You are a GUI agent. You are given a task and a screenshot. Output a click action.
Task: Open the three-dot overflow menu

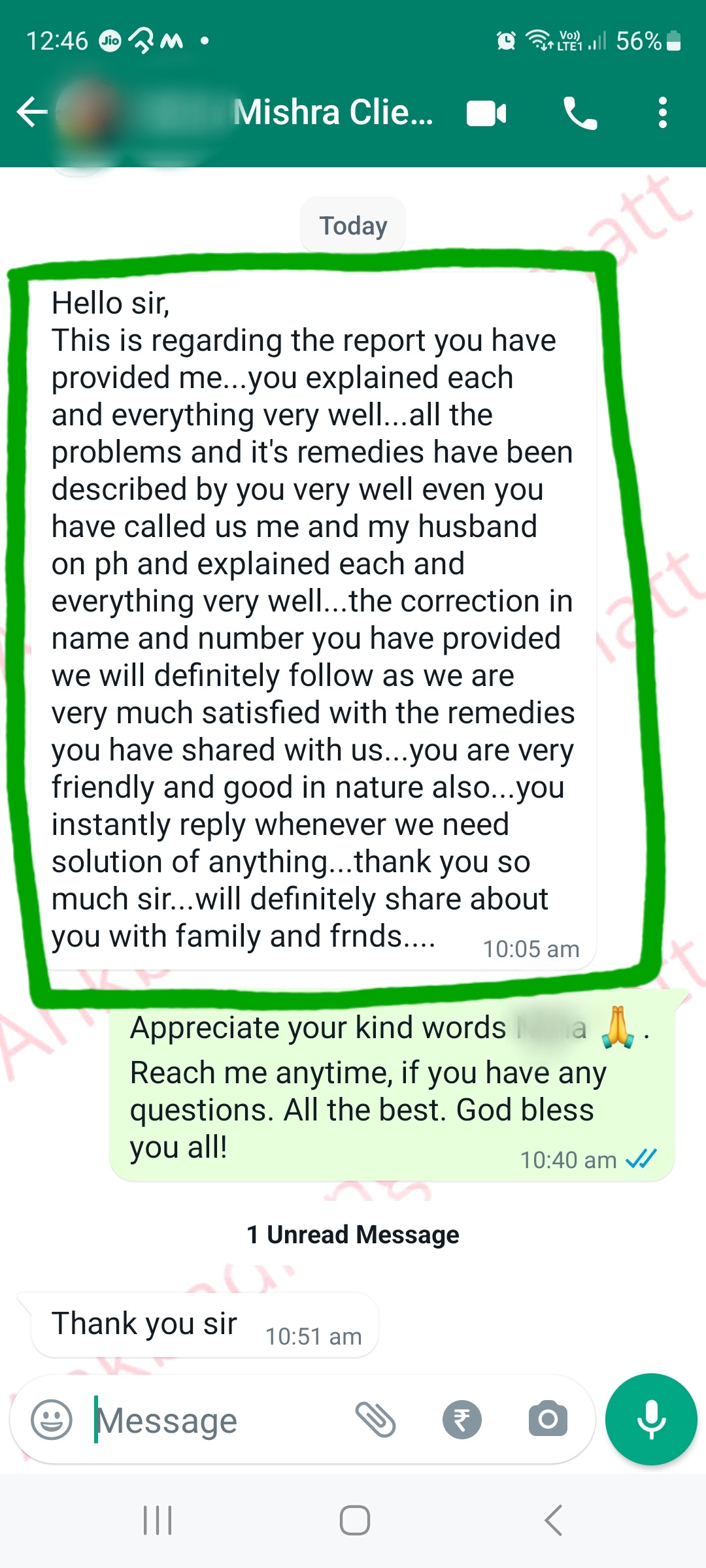663,113
